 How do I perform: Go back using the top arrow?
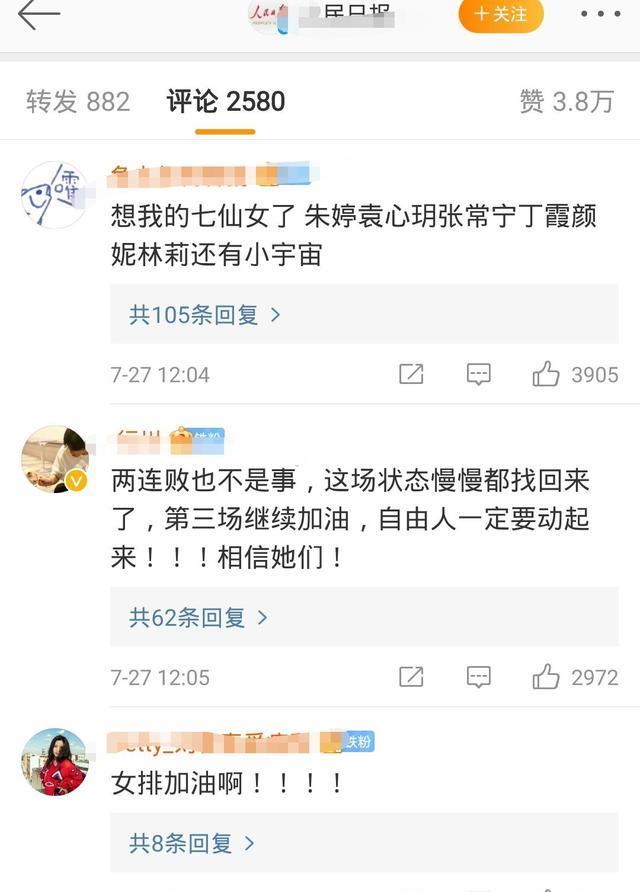(x=38, y=16)
